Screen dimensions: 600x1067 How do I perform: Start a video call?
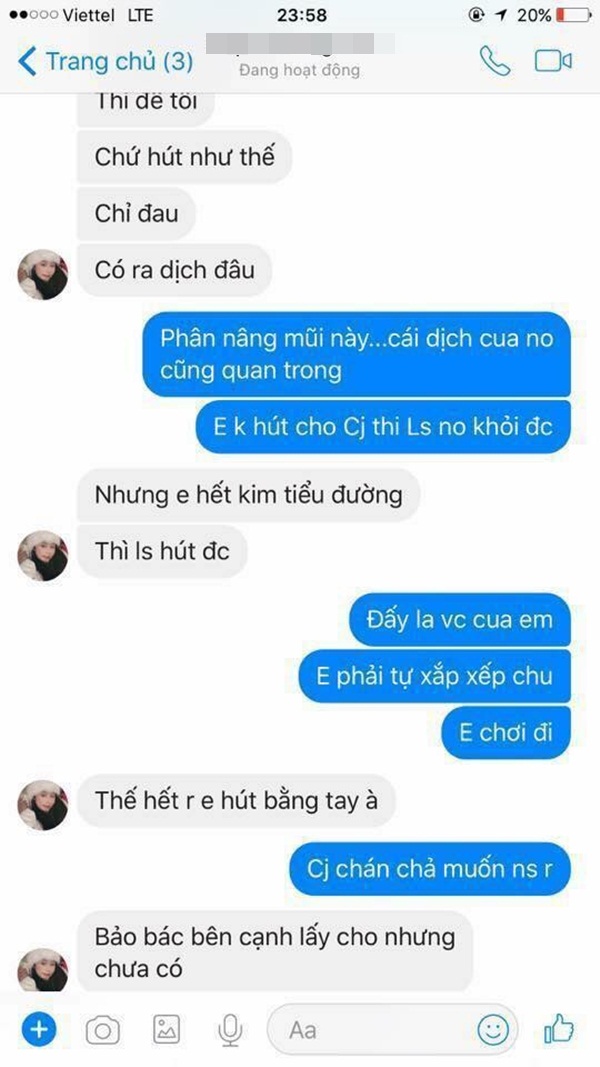click(x=552, y=61)
